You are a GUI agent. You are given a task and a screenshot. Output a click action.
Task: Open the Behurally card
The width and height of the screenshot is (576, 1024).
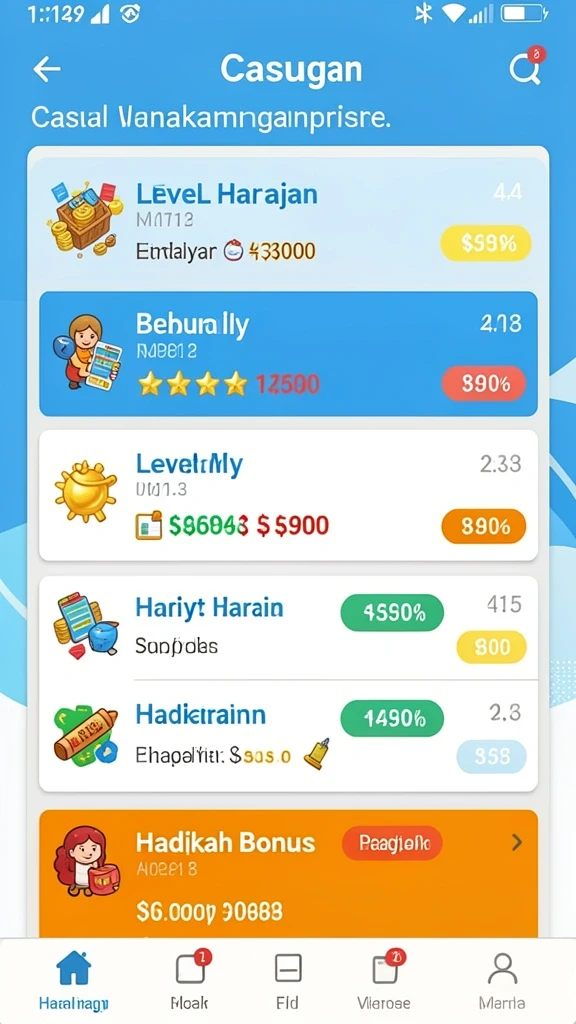(x=288, y=353)
